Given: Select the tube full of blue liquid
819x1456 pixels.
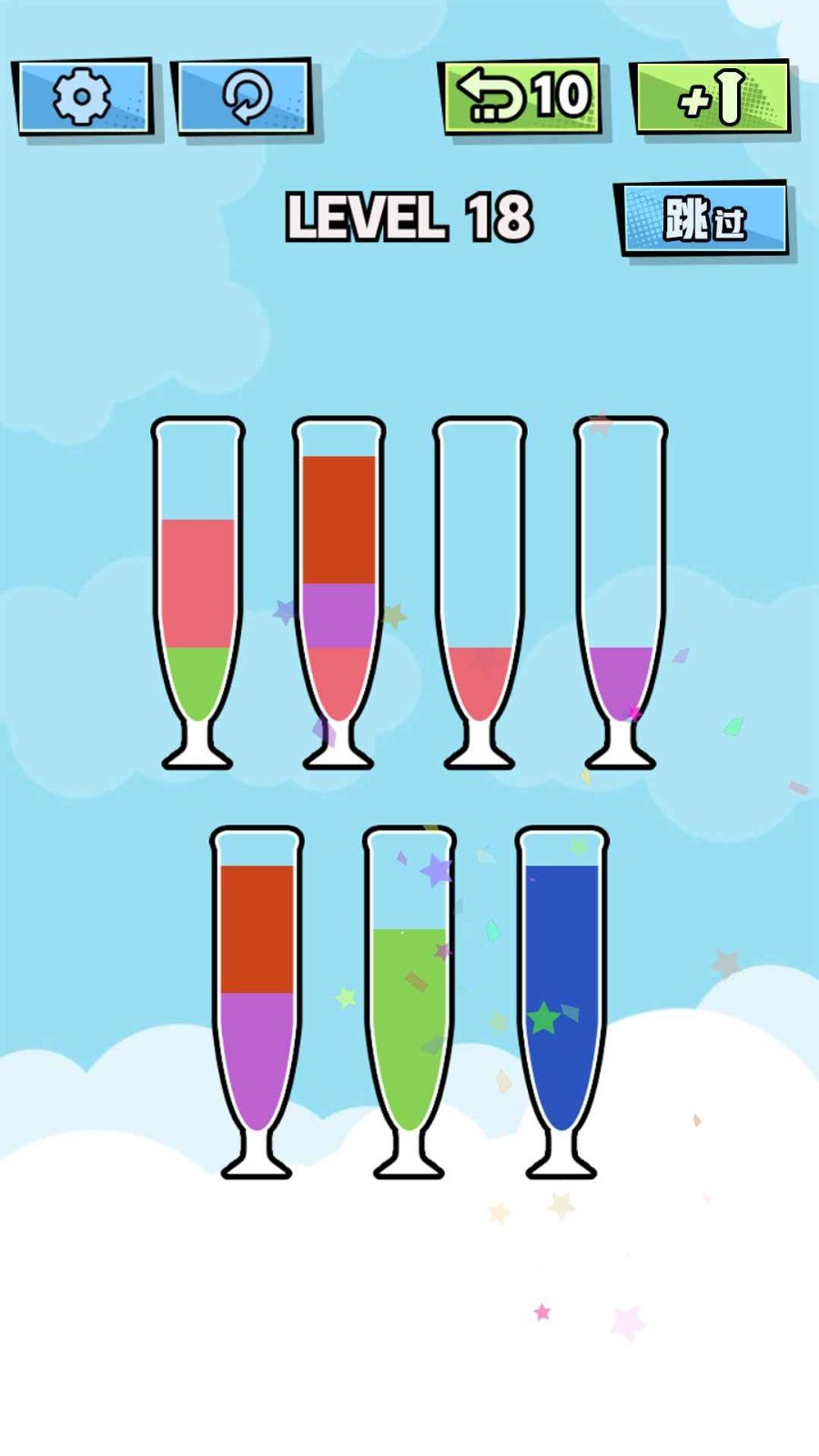Looking at the screenshot, I should [x=561, y=1002].
